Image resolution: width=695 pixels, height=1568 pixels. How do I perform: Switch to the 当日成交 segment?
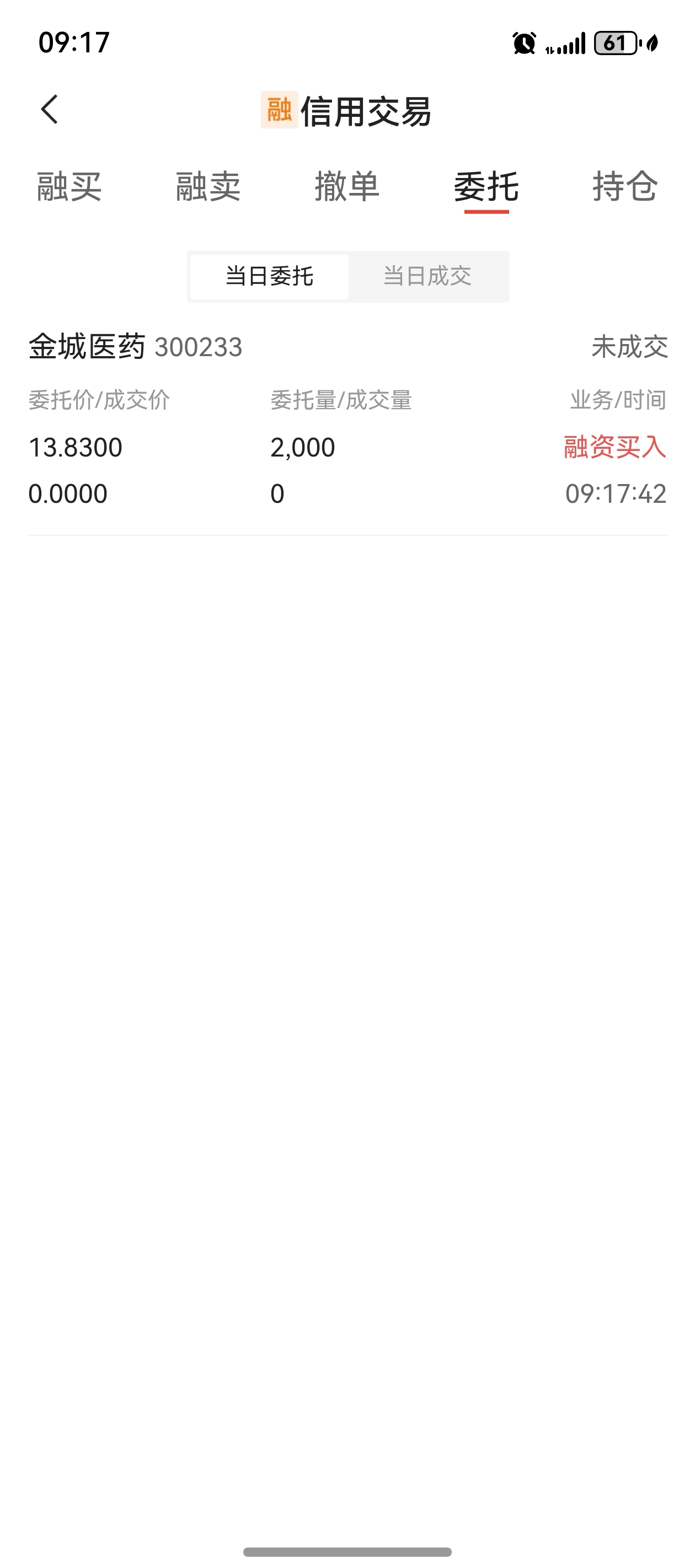click(427, 276)
